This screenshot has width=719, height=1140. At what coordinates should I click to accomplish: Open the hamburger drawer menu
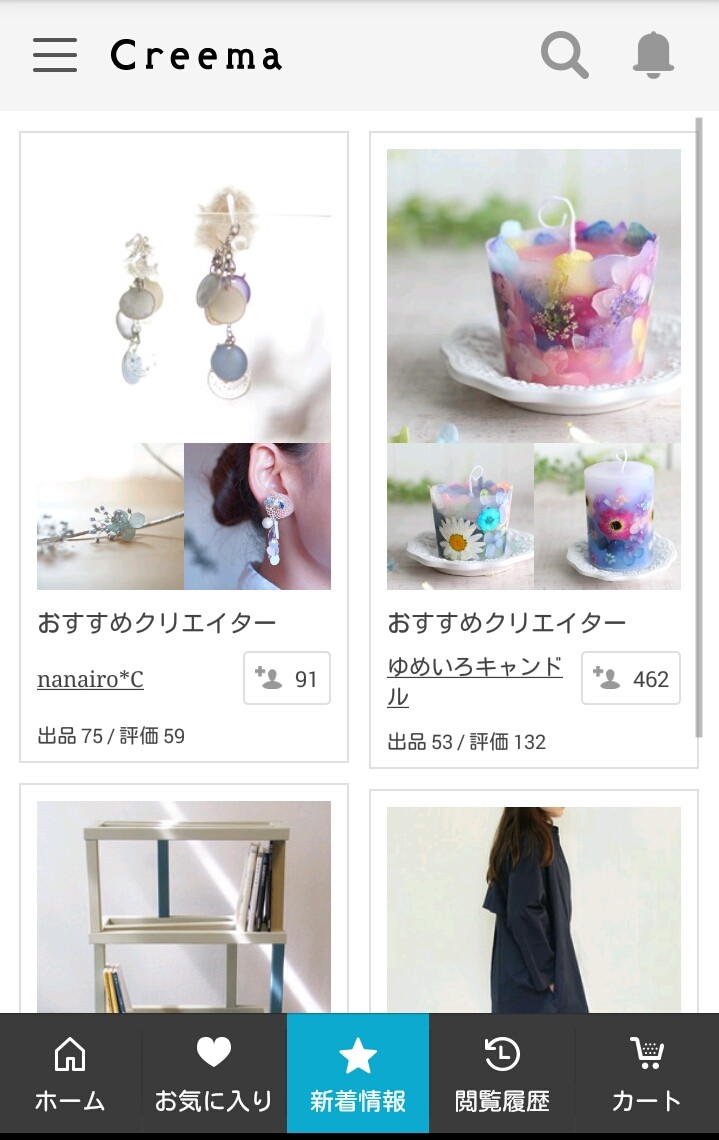point(55,55)
